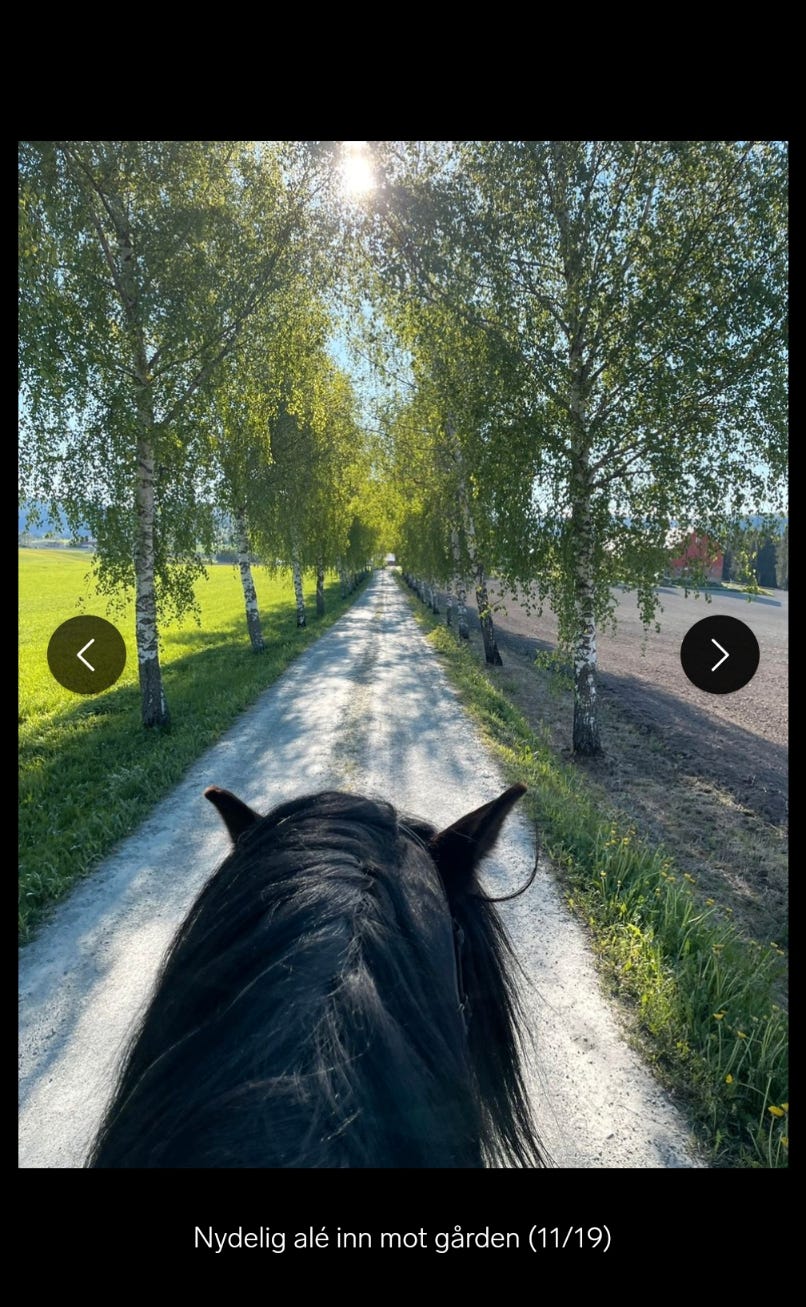This screenshot has height=1307, width=806.
Task: Click the photo counter text '(11/19)'
Action: (571, 1238)
